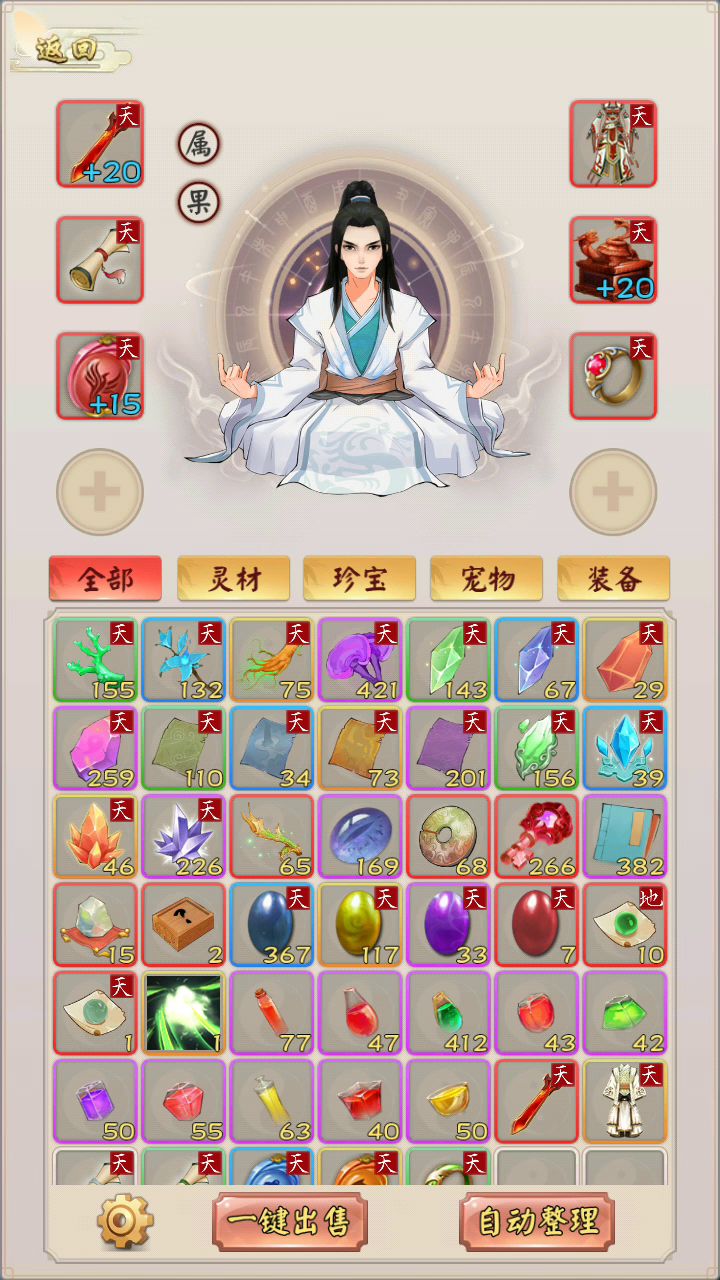The image size is (720, 1280).
Task: Switch to the 全部 tab
Action: tap(105, 579)
